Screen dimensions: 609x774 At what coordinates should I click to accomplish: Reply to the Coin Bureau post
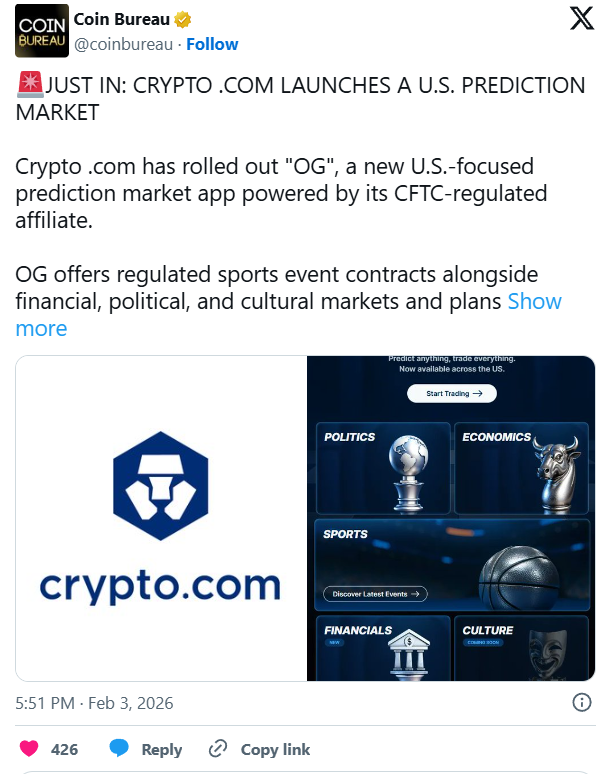146,749
